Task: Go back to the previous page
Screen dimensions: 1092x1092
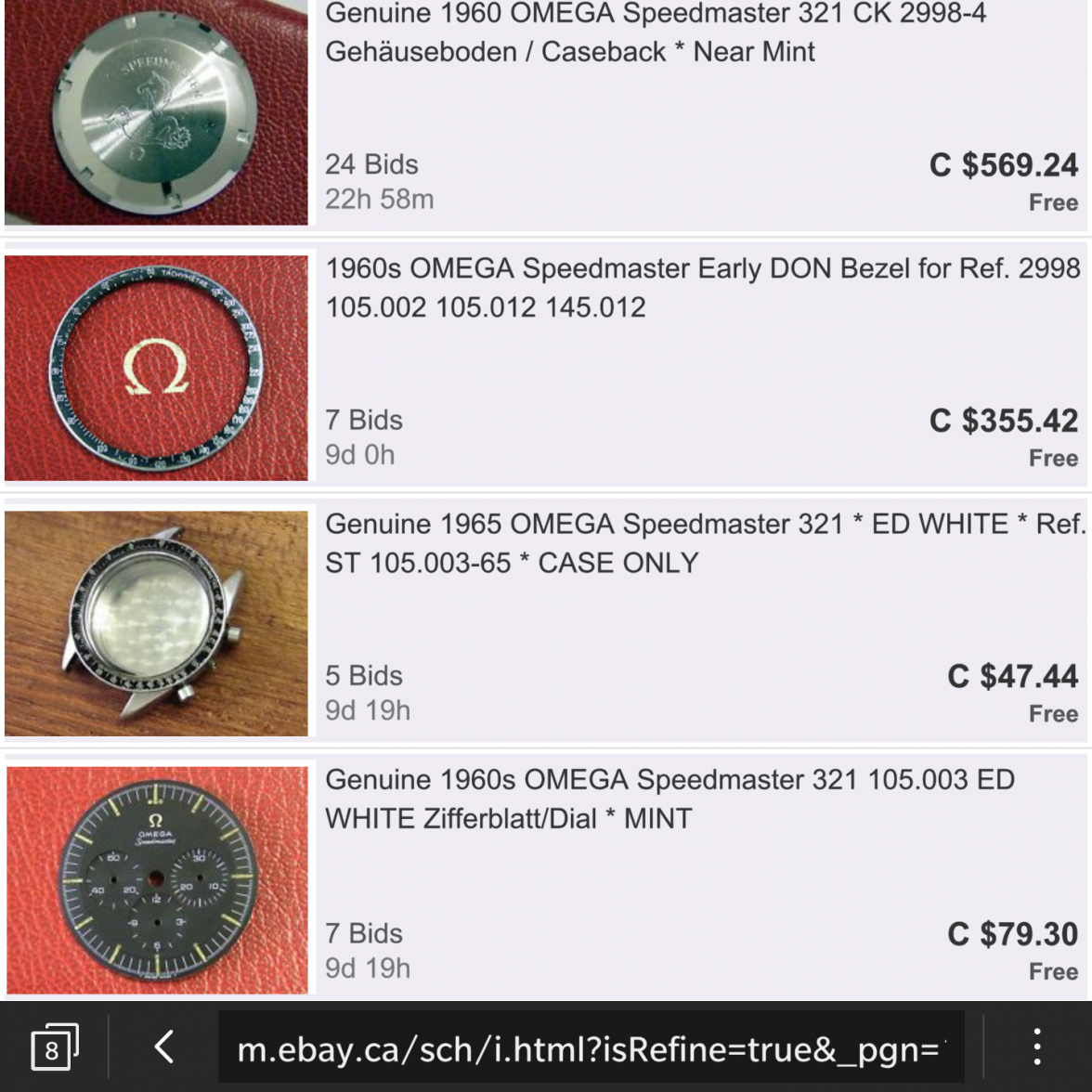Action: (164, 1047)
